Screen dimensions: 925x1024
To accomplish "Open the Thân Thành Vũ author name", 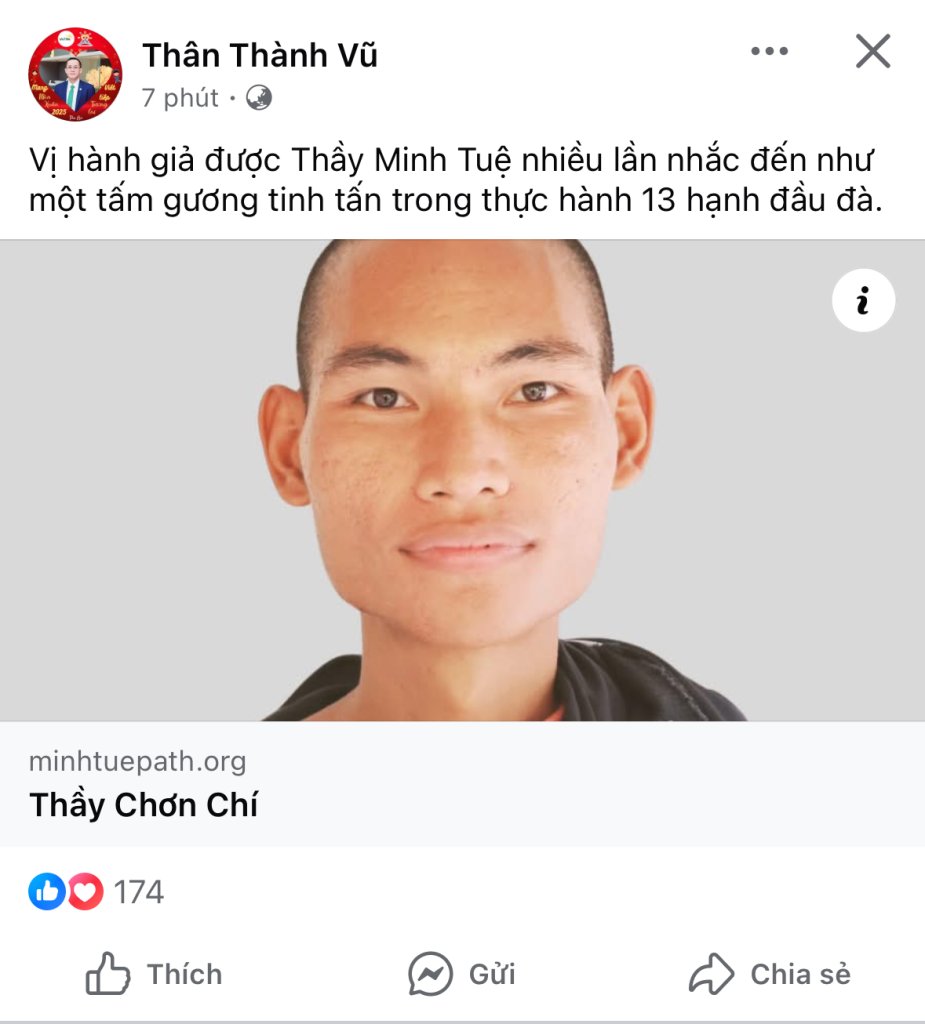I will coord(260,55).
